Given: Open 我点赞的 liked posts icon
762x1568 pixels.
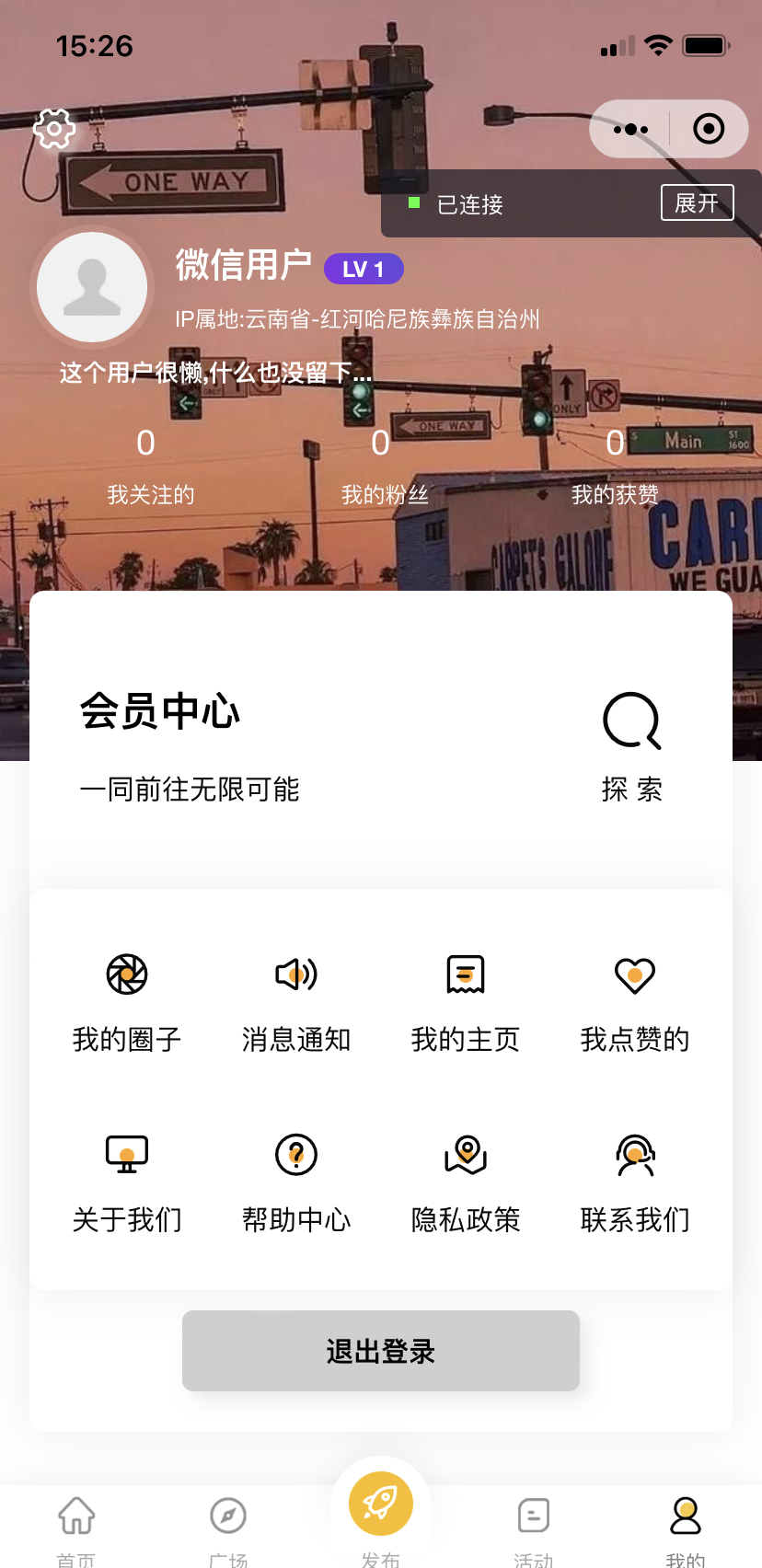Looking at the screenshot, I should pyautogui.click(x=634, y=974).
